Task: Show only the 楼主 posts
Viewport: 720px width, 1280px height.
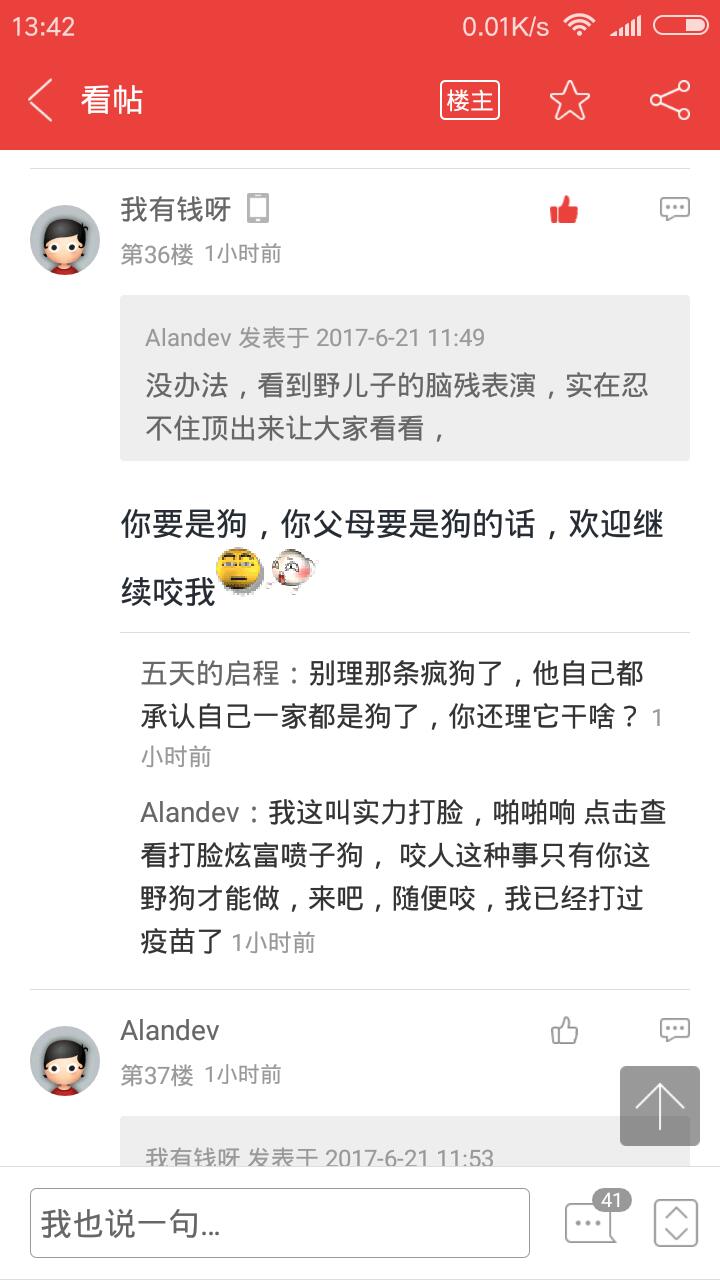Action: click(469, 101)
